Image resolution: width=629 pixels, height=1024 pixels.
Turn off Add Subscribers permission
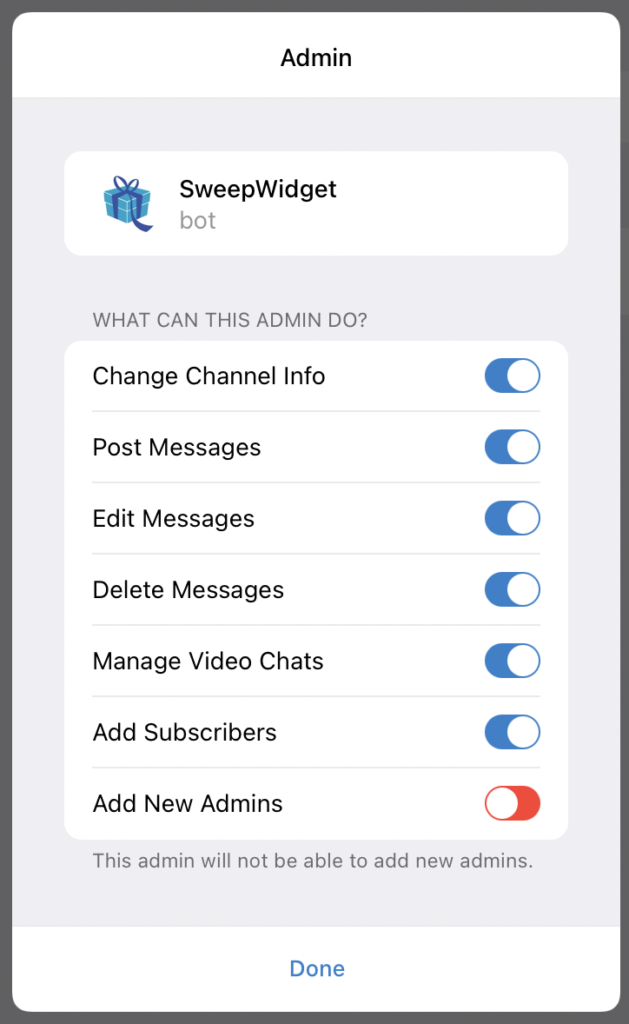coord(512,731)
